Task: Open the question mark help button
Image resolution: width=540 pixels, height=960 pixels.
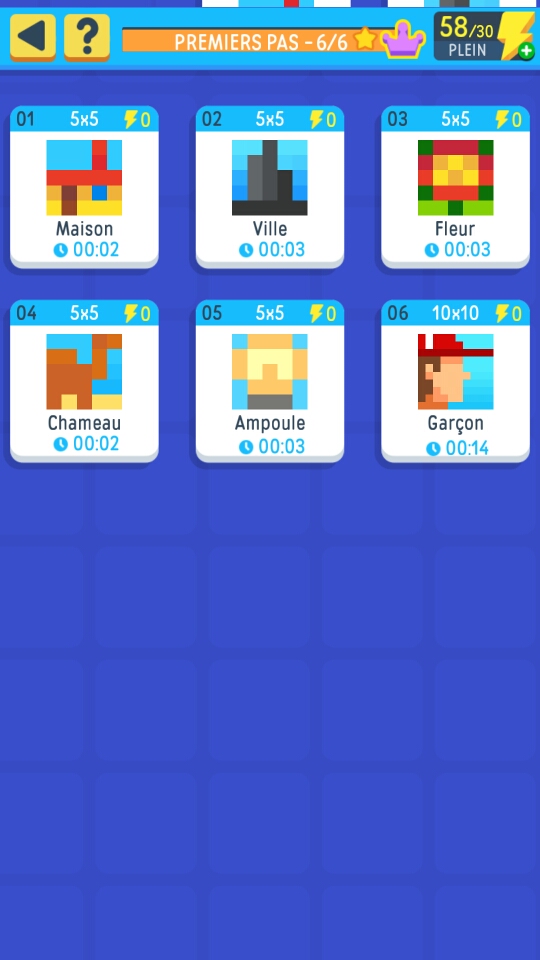Action: 87,37
